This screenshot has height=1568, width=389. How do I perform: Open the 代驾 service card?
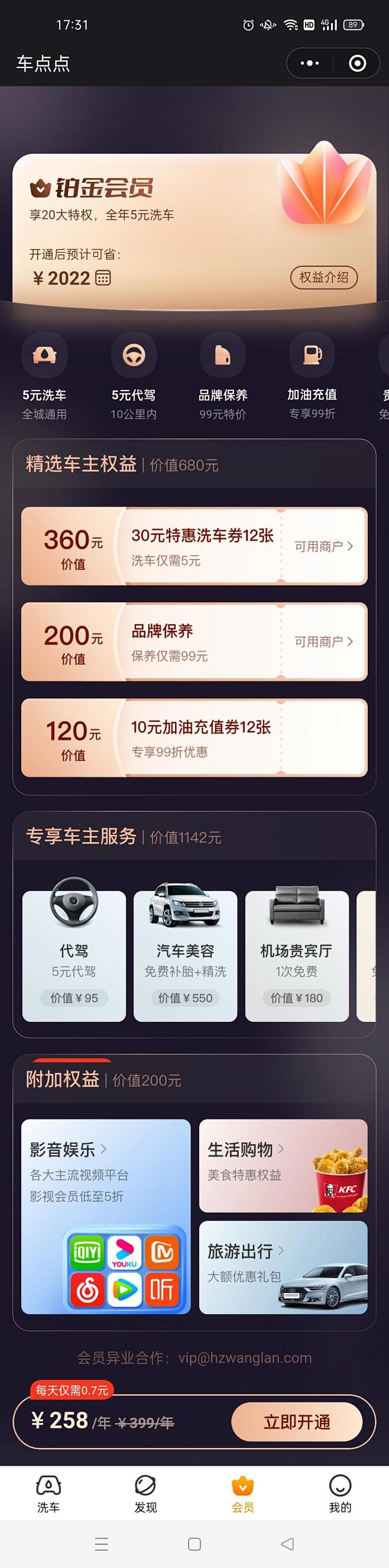[74, 956]
